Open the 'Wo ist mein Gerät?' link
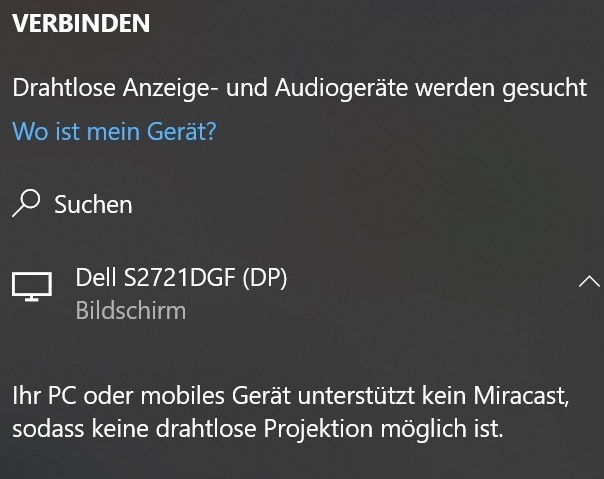 [x=114, y=131]
